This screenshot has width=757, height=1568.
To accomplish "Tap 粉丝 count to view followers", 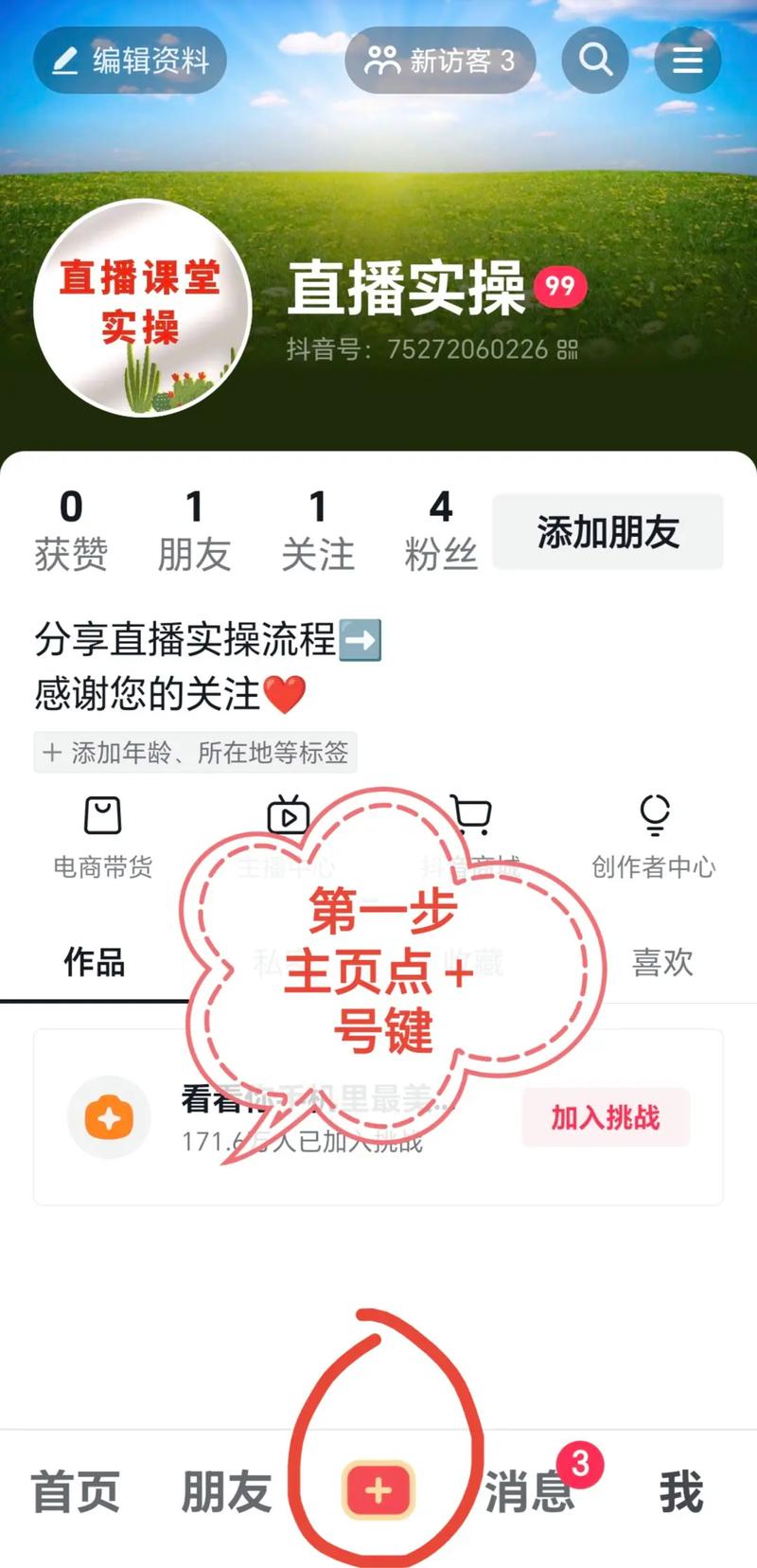I will coord(439,532).
